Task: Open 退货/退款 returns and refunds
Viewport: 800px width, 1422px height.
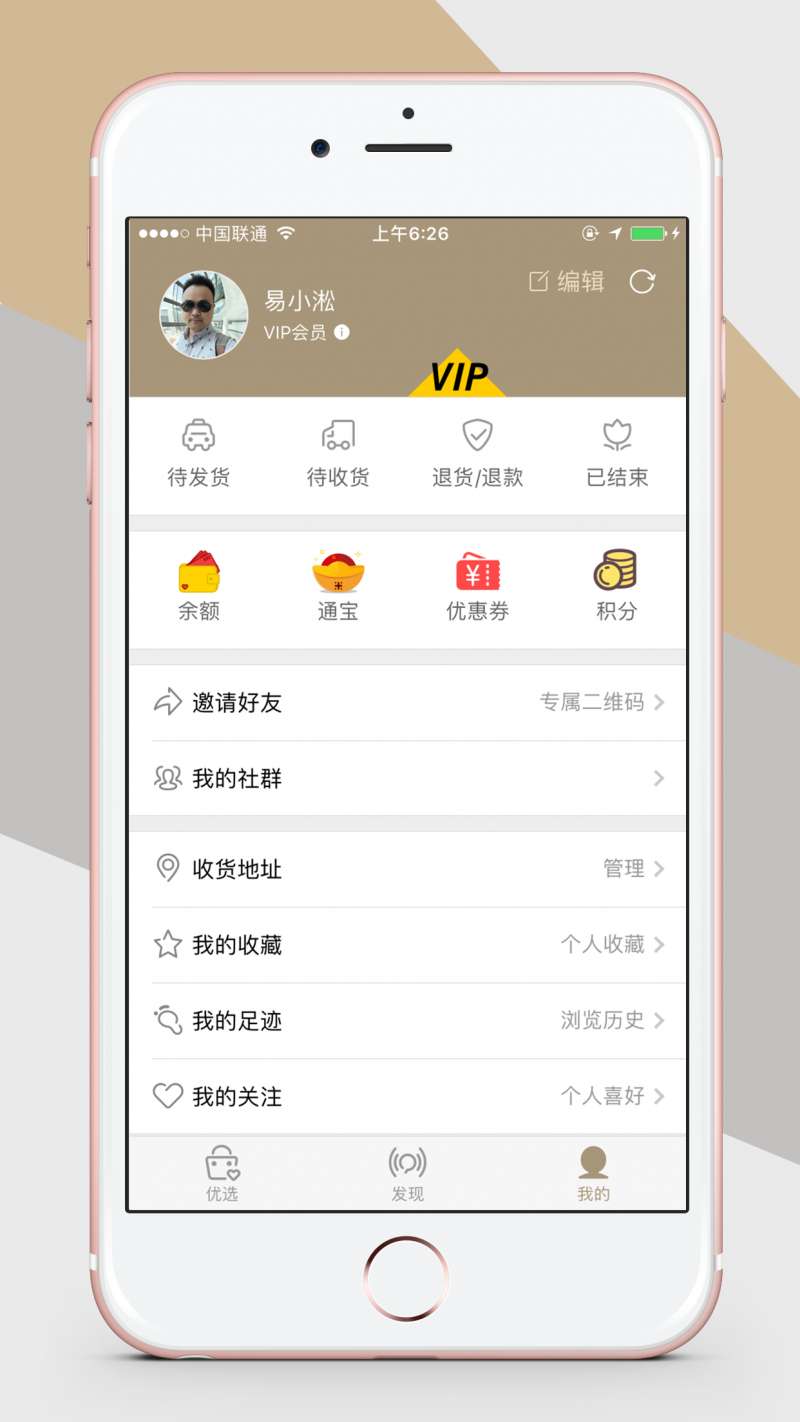Action: [x=477, y=454]
